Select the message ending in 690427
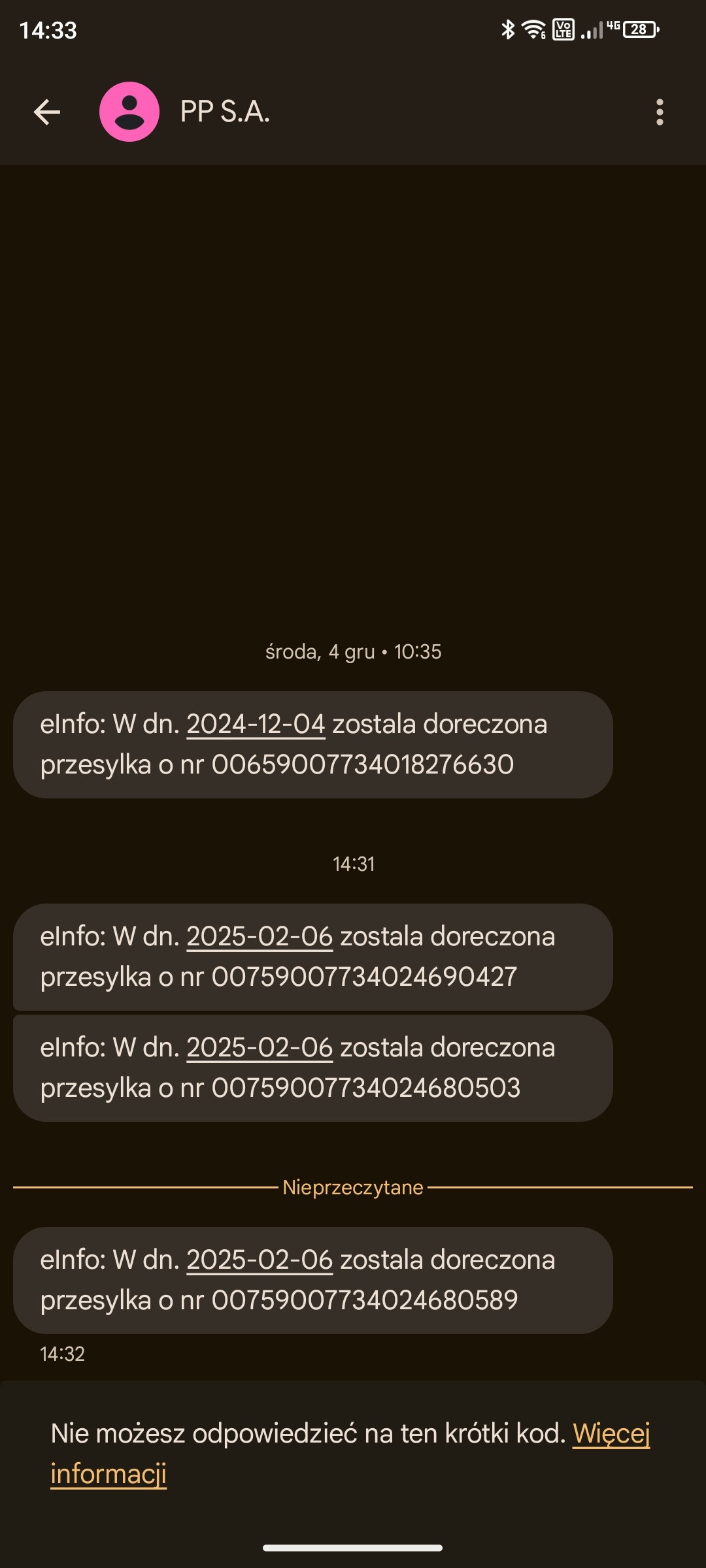The image size is (706, 1568). click(314, 957)
